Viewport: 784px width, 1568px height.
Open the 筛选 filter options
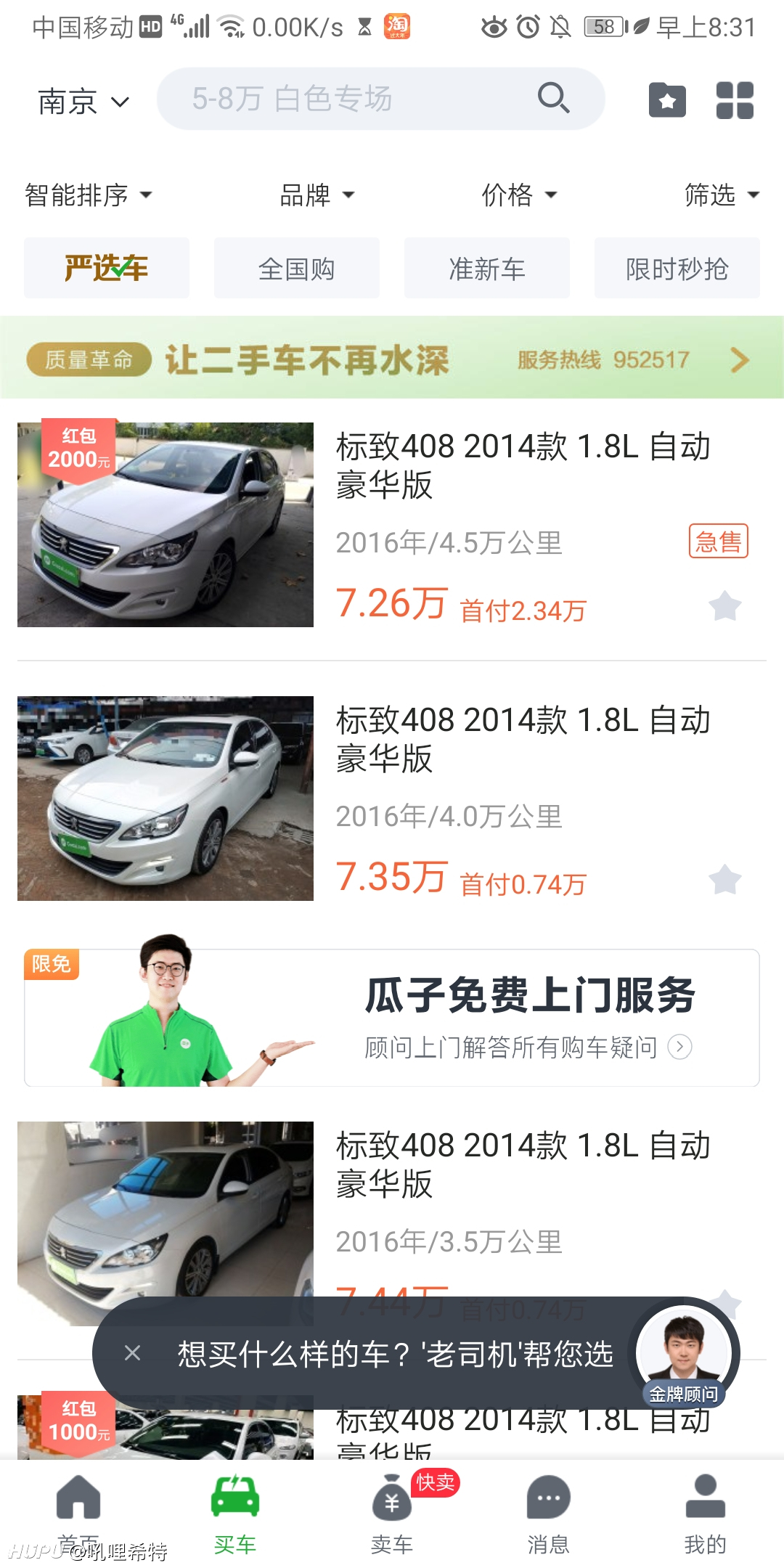pos(722,195)
